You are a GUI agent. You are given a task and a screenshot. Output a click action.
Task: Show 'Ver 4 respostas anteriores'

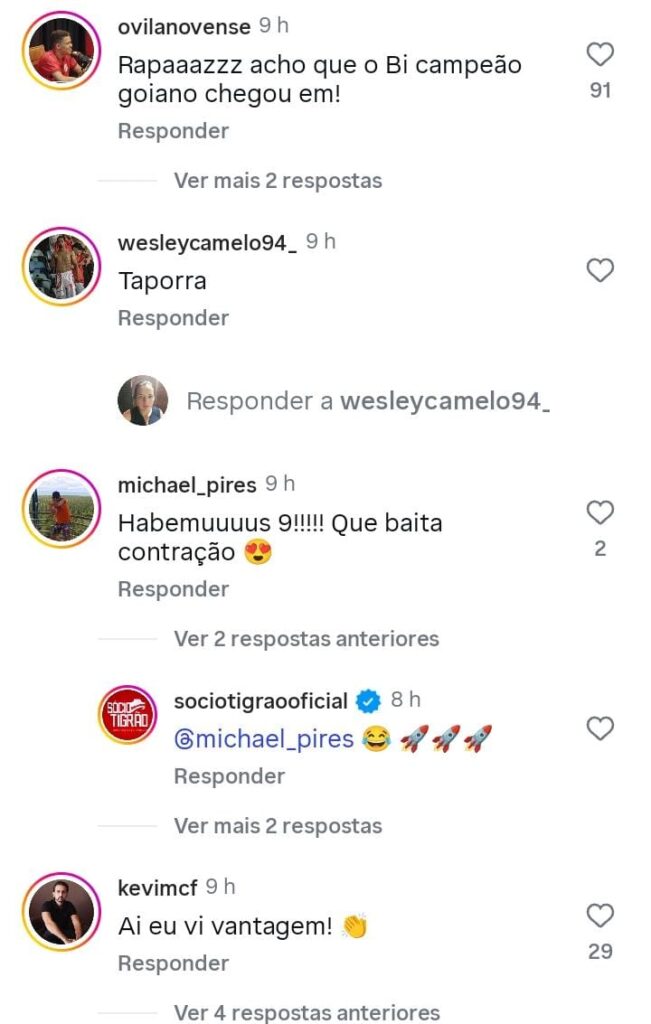point(305,1012)
